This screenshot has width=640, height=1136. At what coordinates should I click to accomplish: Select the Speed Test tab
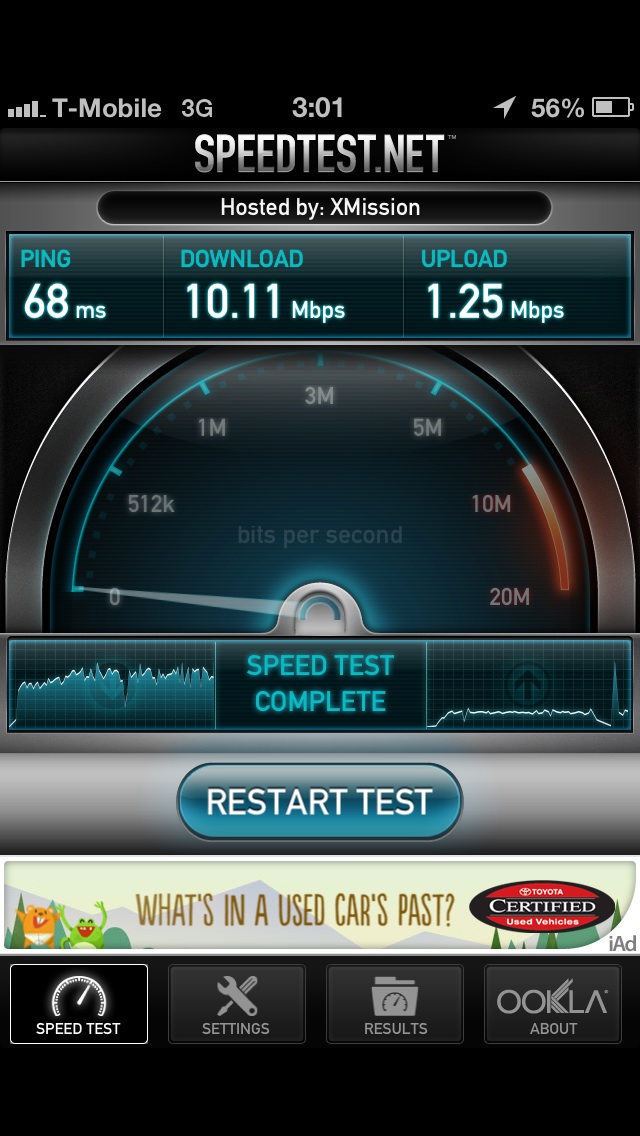pos(78,1003)
